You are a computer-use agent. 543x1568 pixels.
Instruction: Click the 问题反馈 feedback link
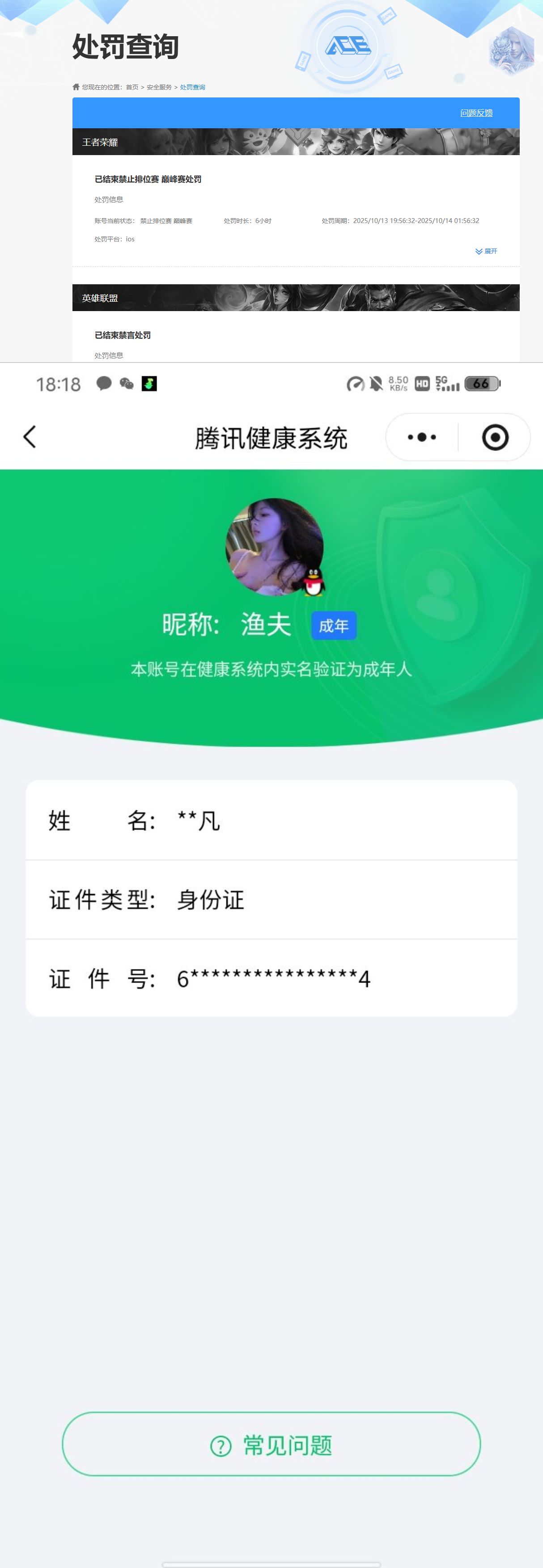coord(476,113)
